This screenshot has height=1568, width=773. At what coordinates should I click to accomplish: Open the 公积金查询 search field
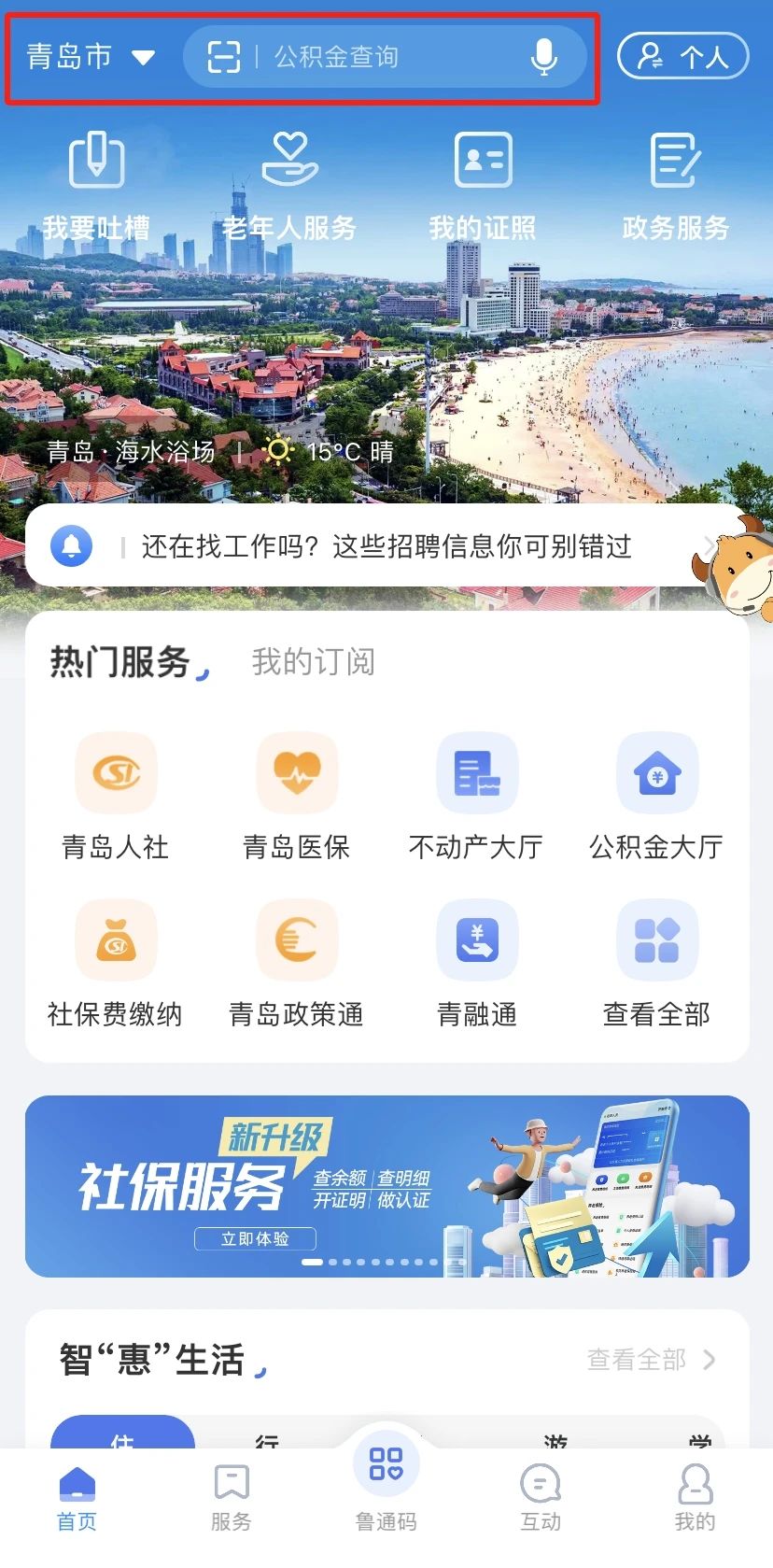click(386, 57)
